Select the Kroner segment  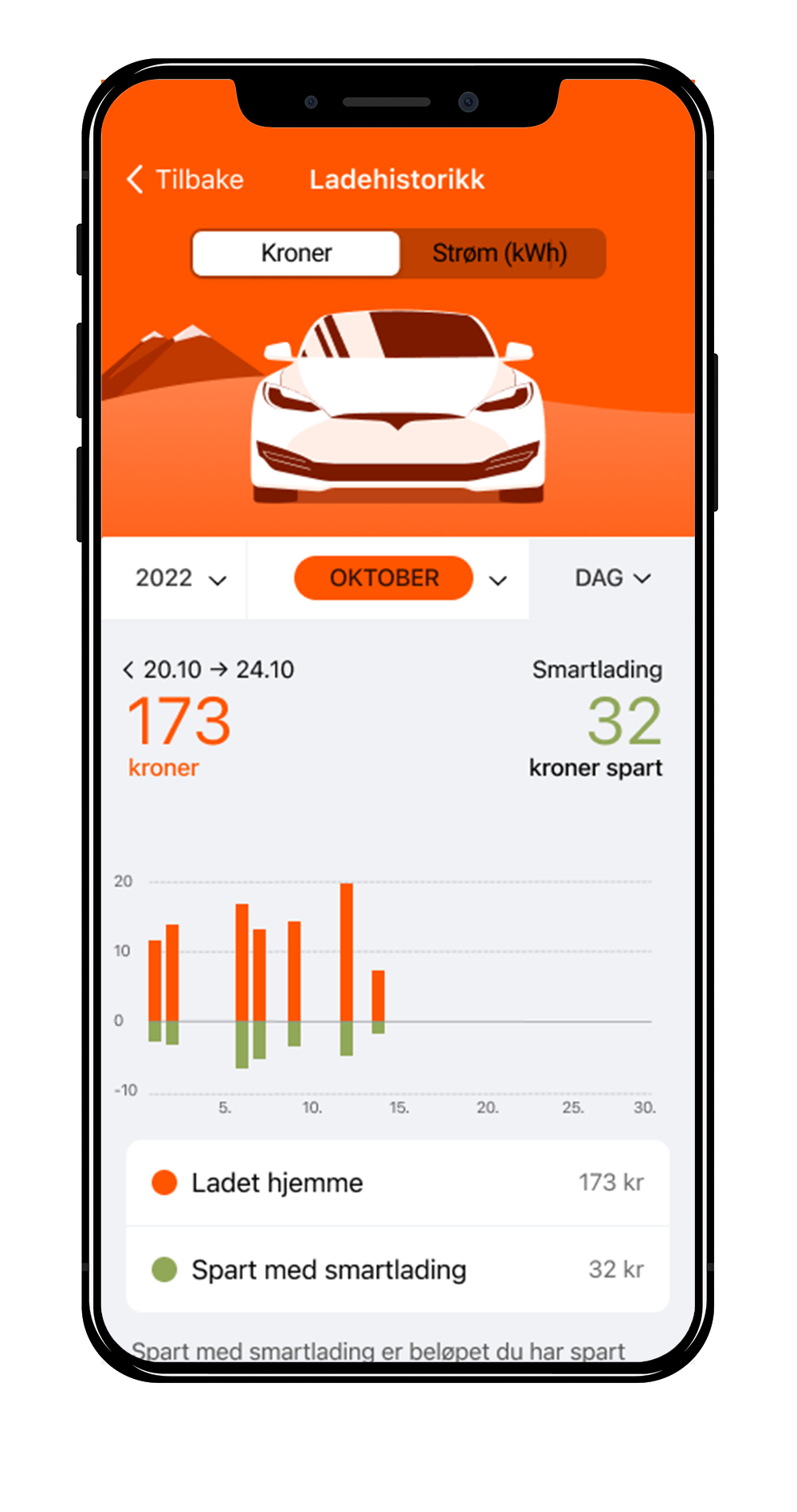296,253
